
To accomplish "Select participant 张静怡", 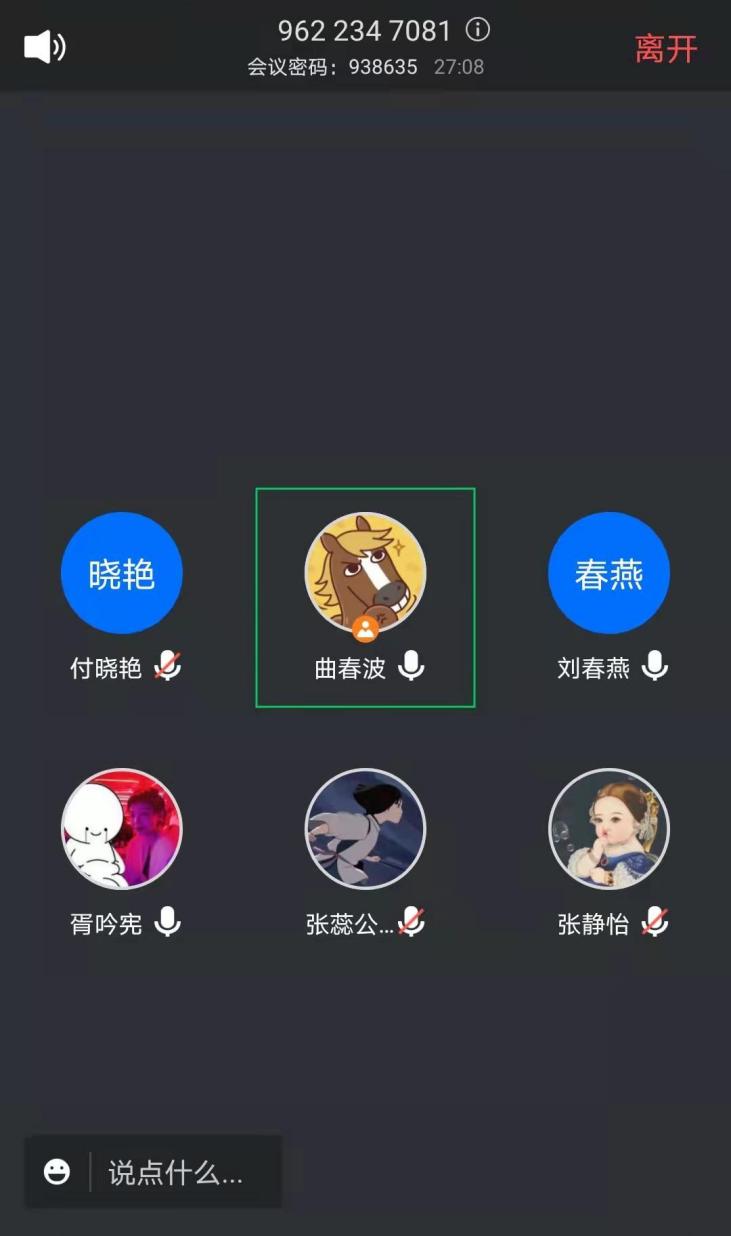I will [608, 829].
